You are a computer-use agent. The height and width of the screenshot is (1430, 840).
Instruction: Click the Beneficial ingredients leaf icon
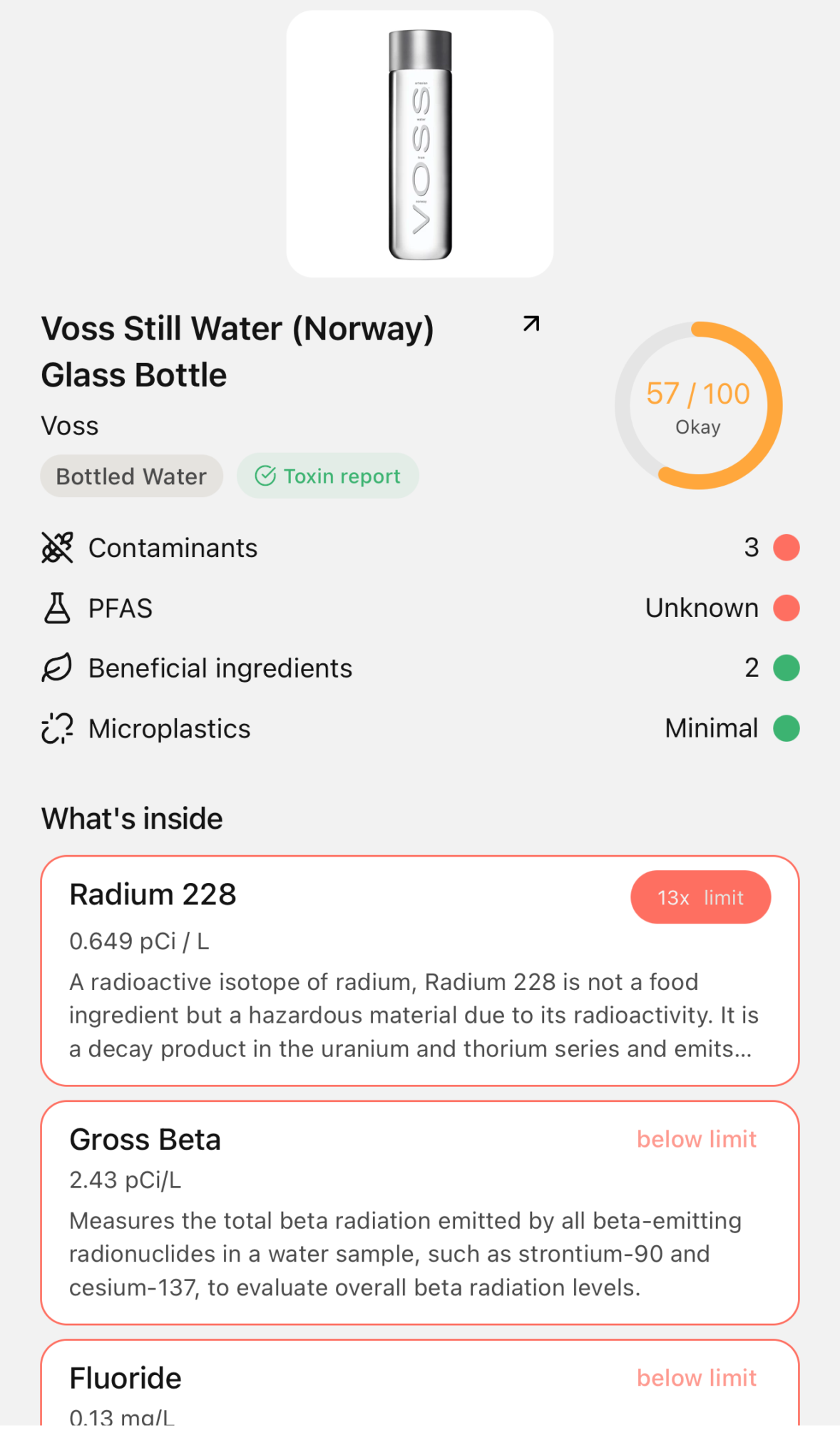click(x=57, y=668)
